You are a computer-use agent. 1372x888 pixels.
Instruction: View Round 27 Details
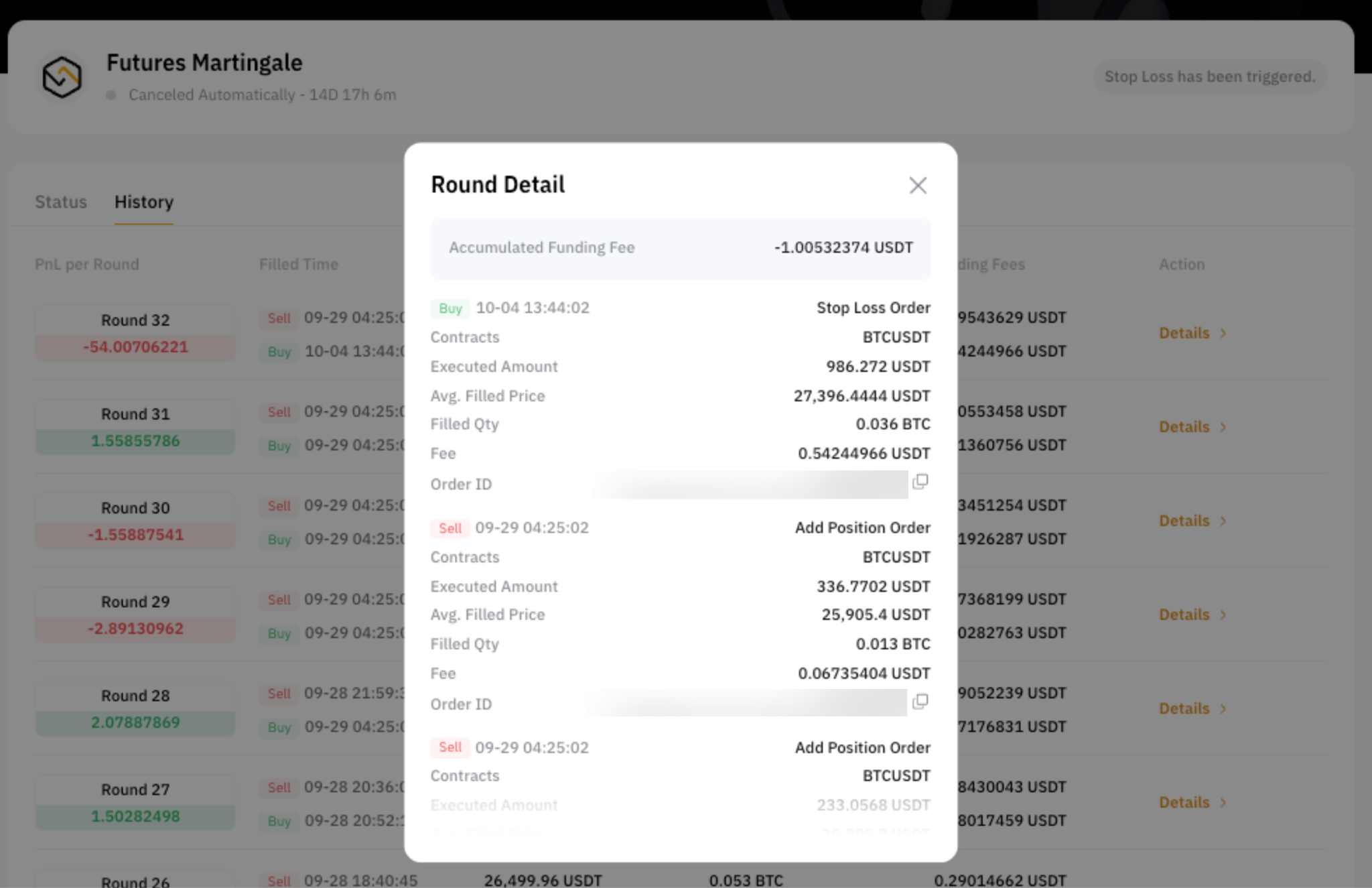coord(1192,802)
